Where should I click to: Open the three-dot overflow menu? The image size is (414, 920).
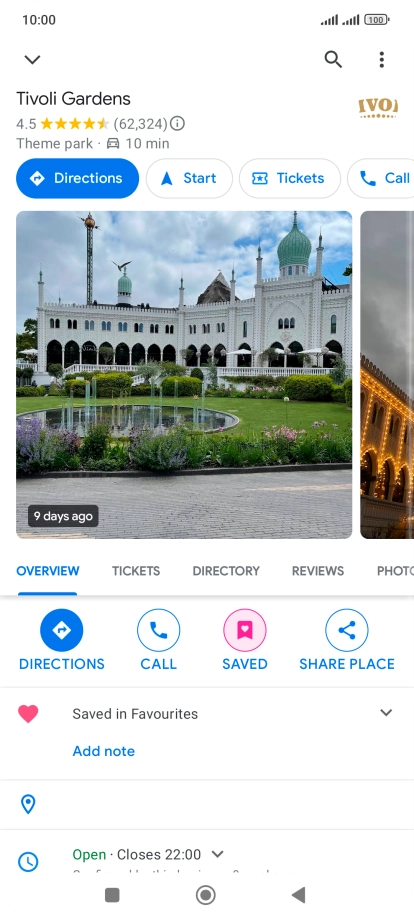(x=382, y=59)
